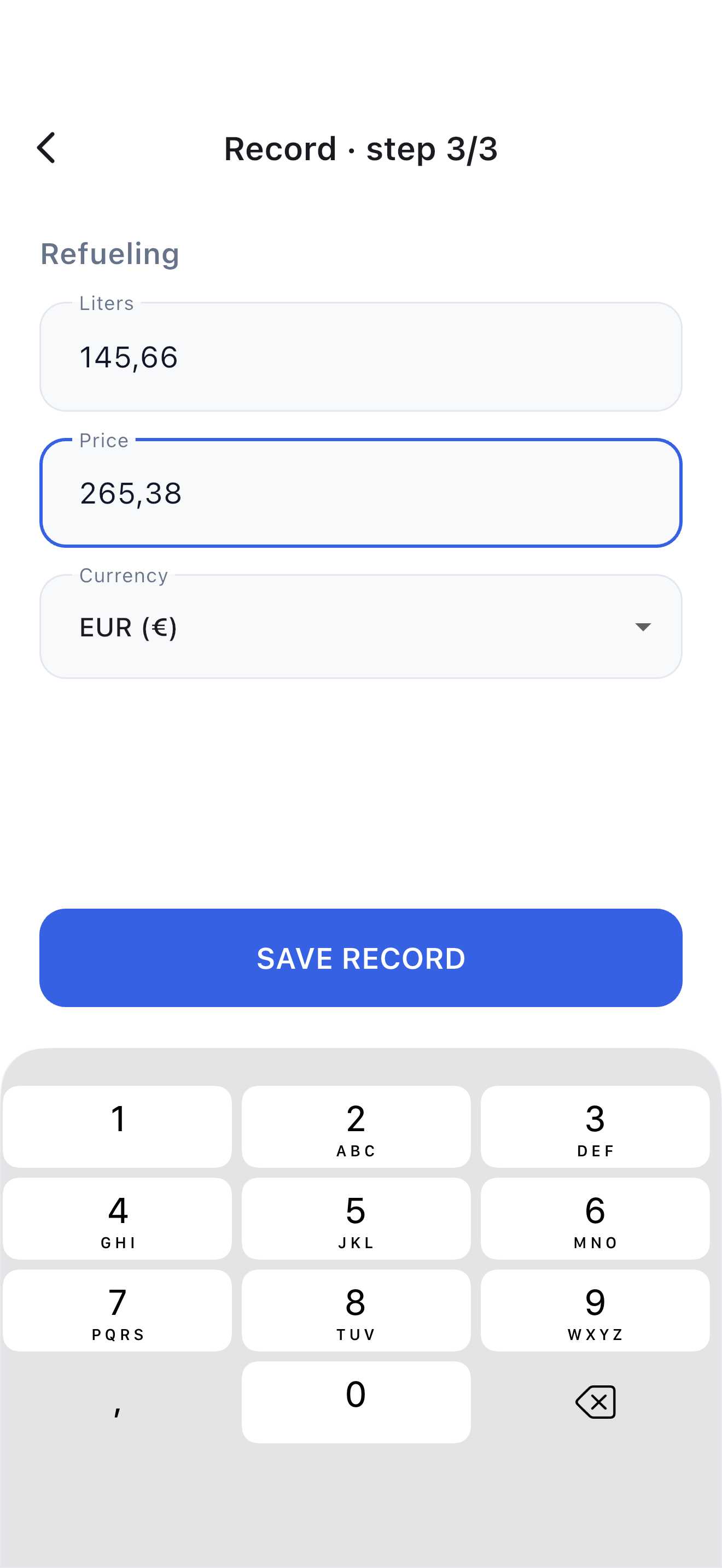The width and height of the screenshot is (722, 1568).
Task: Edit the Liters field
Action: click(x=361, y=356)
